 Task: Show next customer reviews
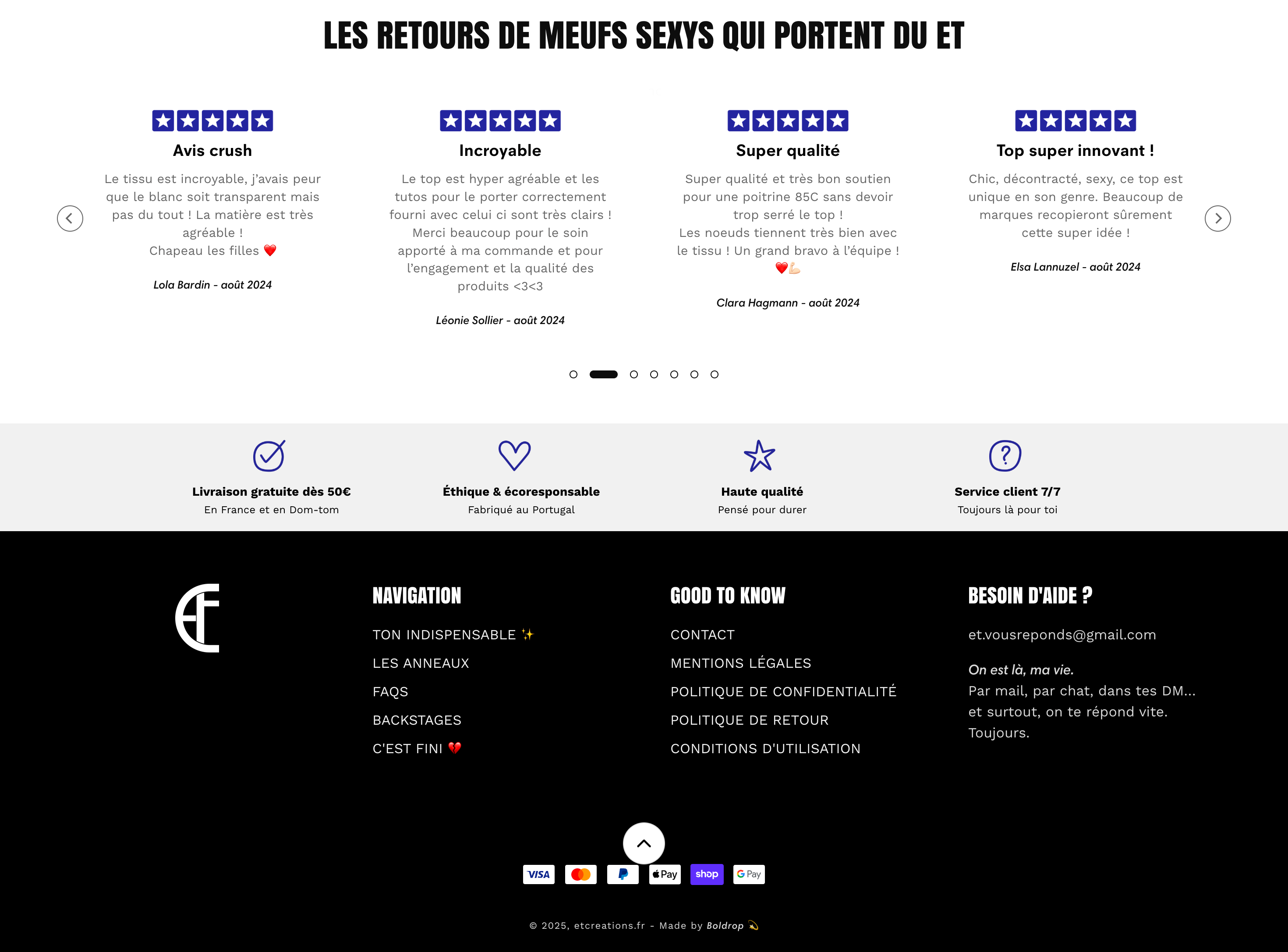(1217, 219)
